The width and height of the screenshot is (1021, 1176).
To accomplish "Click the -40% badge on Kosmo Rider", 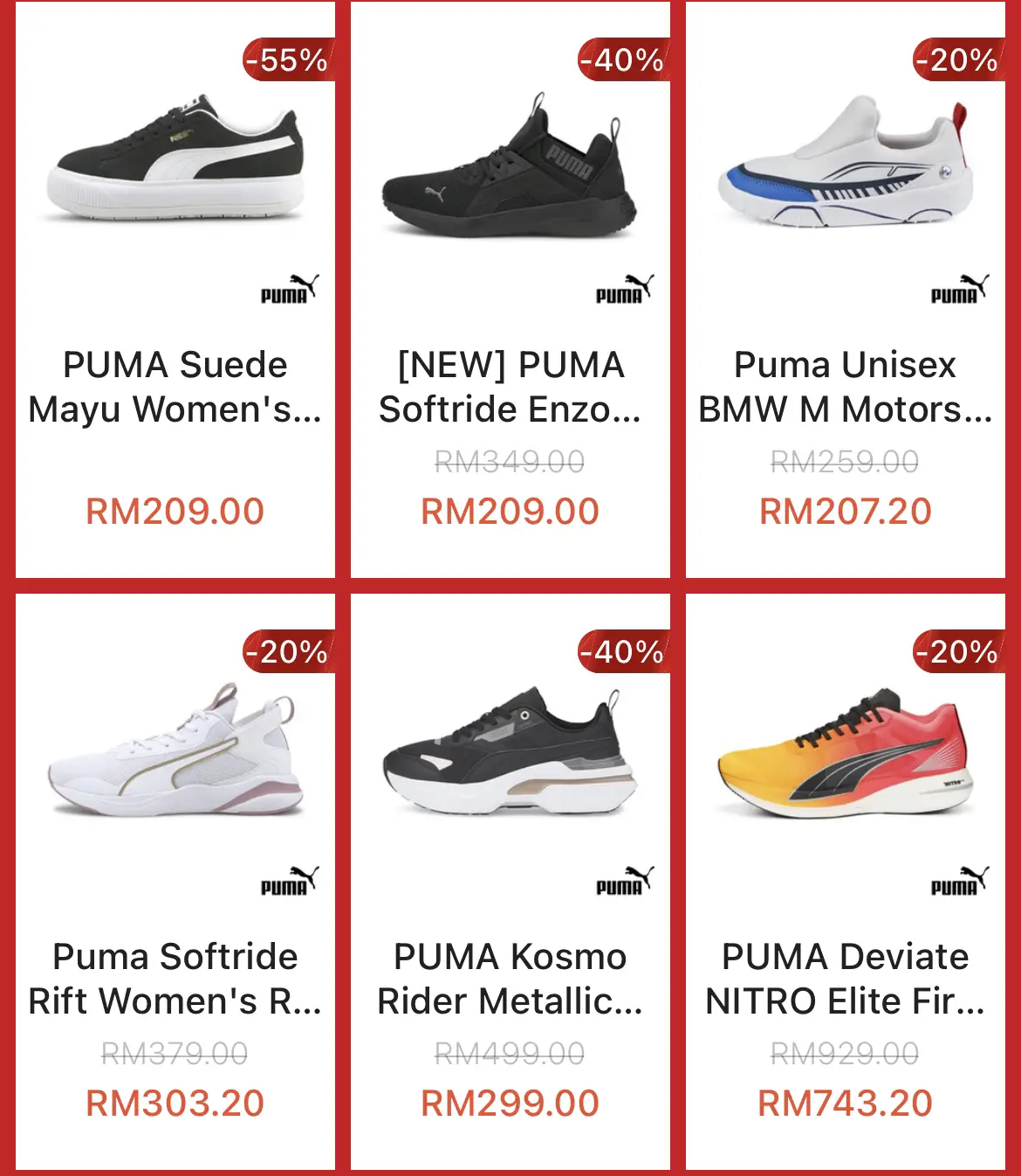I will tap(619, 650).
